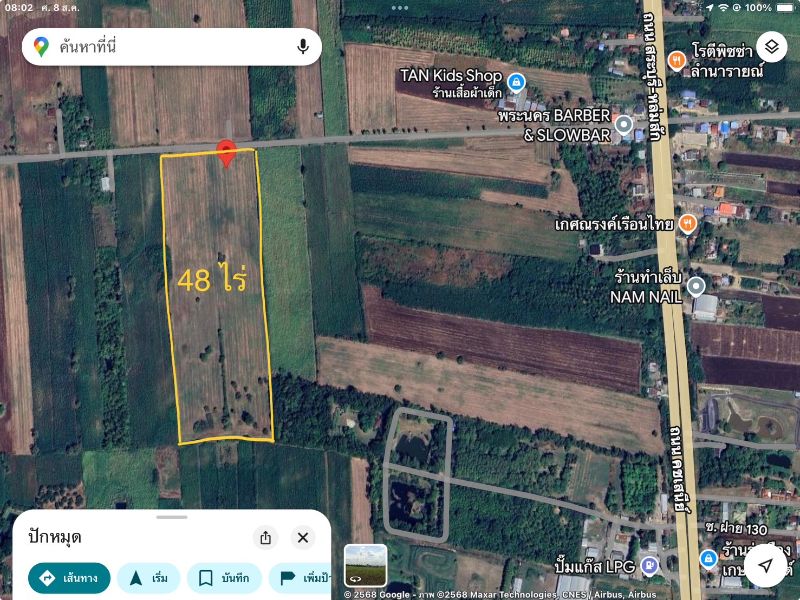Open the Street View thumbnail
The height and width of the screenshot is (600, 800).
[x=366, y=565]
